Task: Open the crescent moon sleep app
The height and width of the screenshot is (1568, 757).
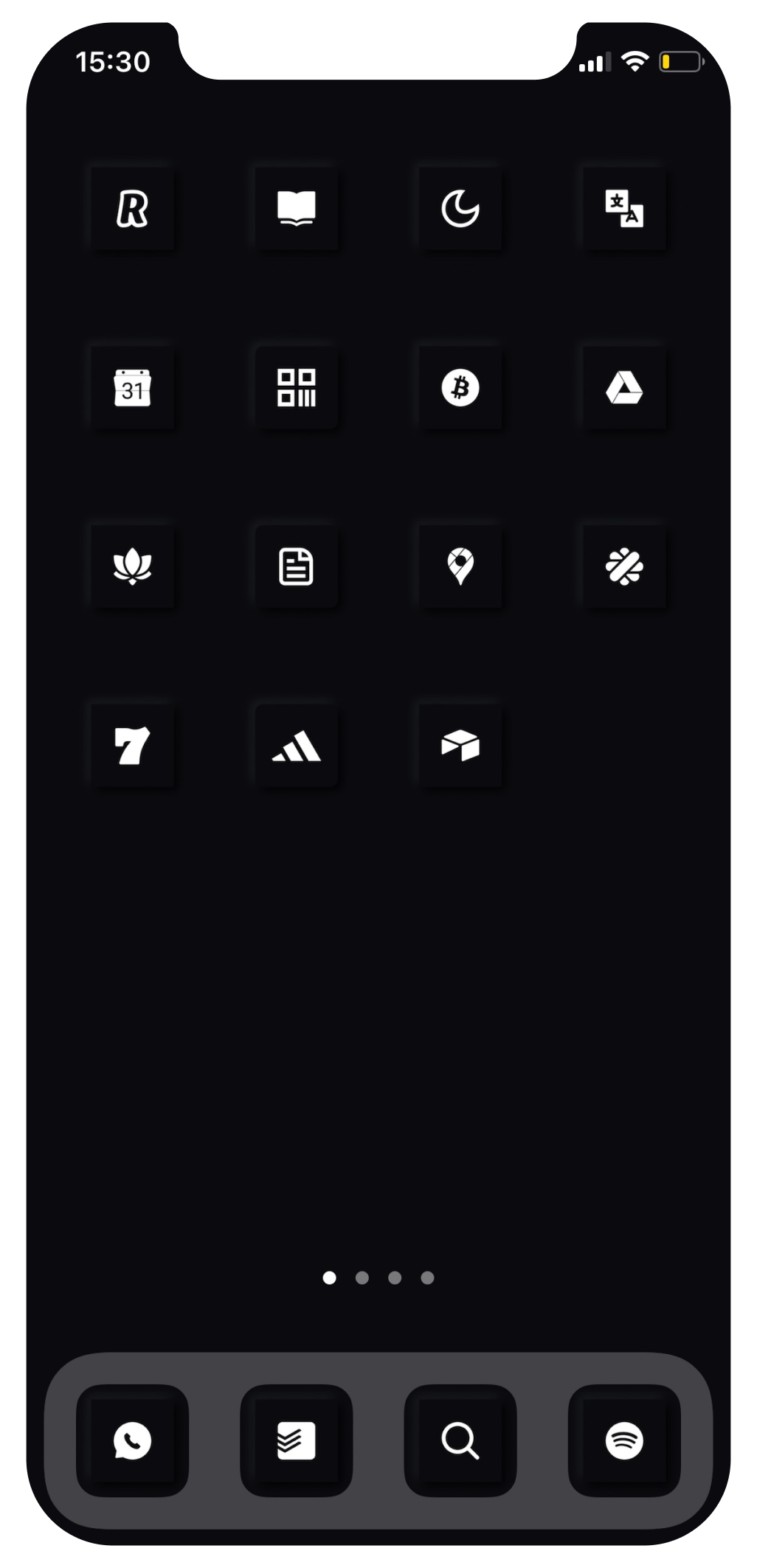Action: coord(461,210)
